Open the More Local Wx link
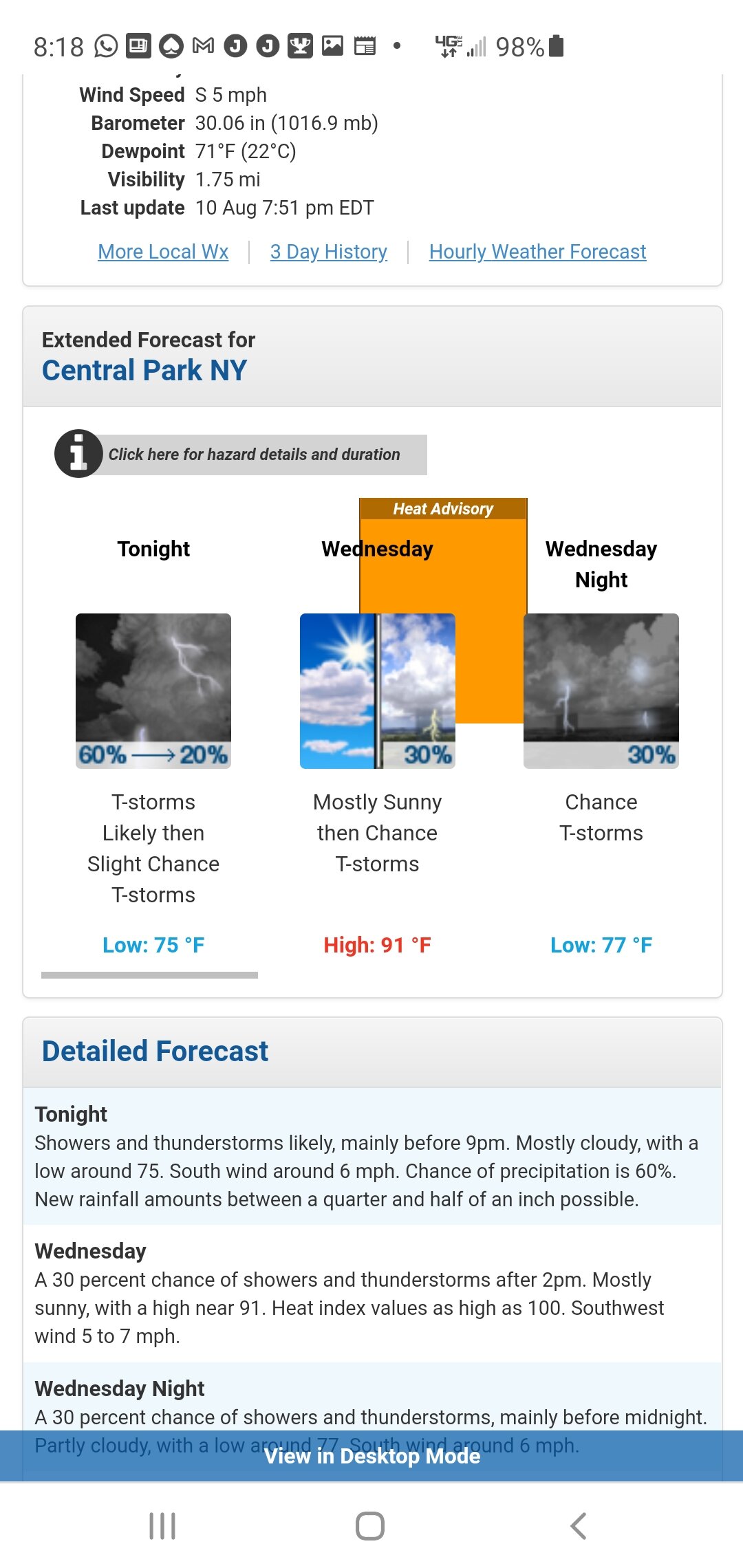The height and width of the screenshot is (1568, 743). tap(163, 252)
